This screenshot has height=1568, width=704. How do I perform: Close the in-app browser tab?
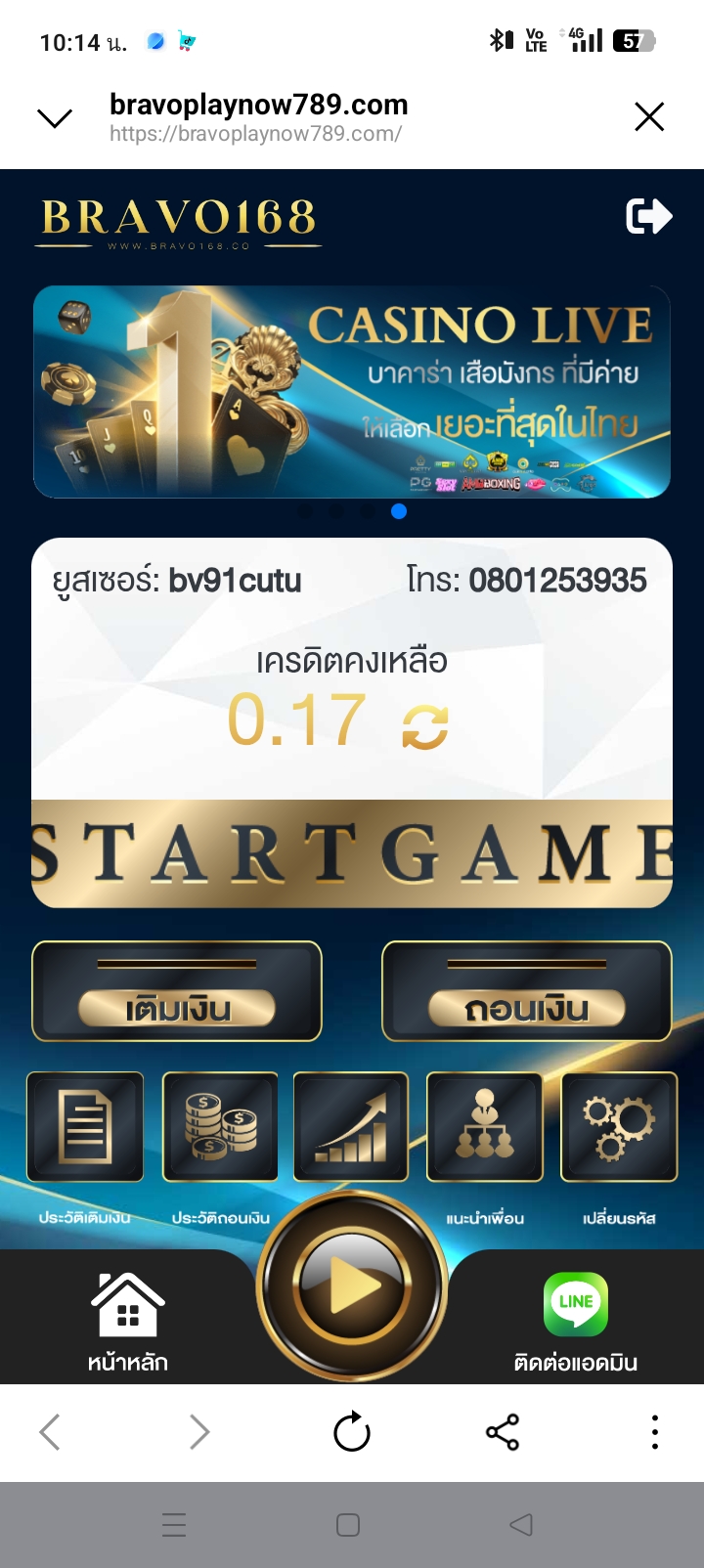click(x=649, y=117)
